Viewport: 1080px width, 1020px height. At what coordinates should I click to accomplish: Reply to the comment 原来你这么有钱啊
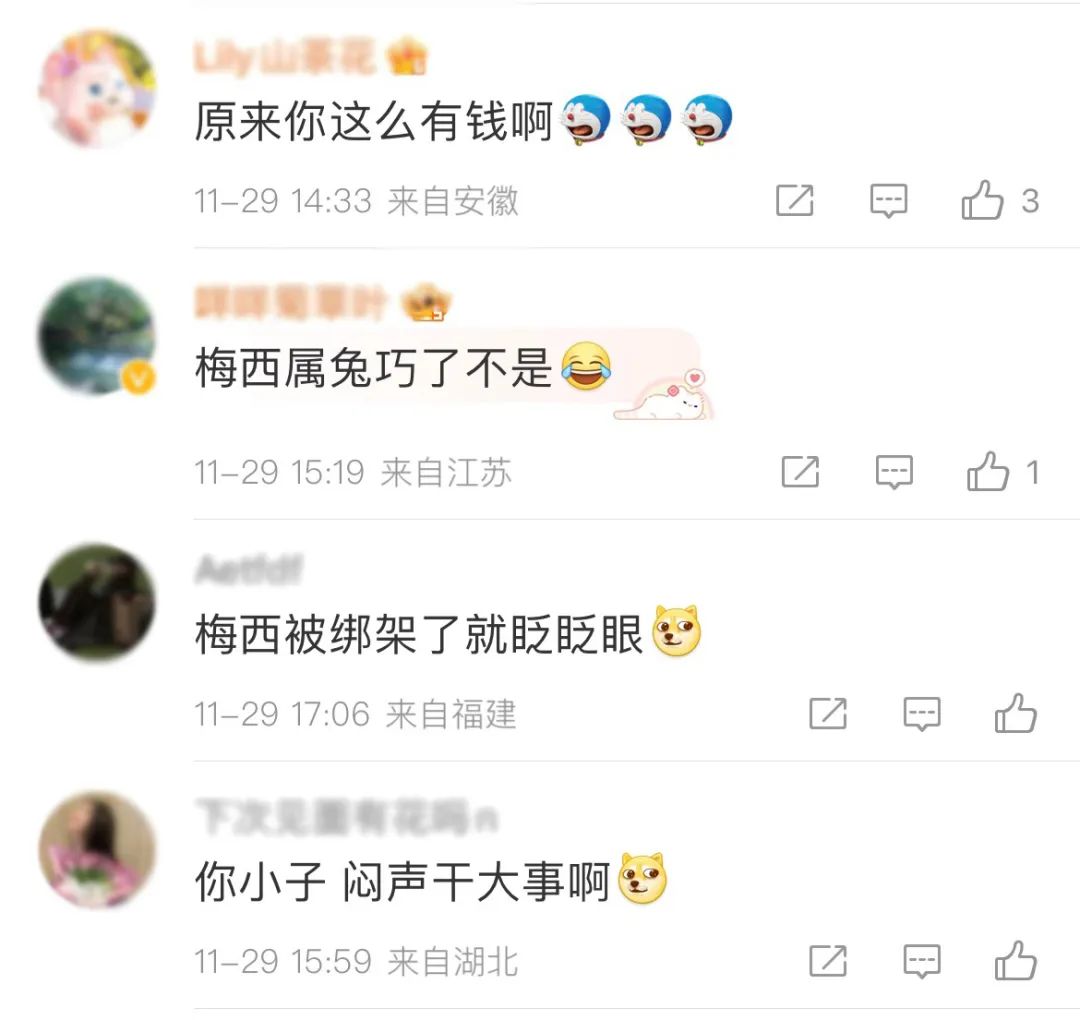pos(888,201)
